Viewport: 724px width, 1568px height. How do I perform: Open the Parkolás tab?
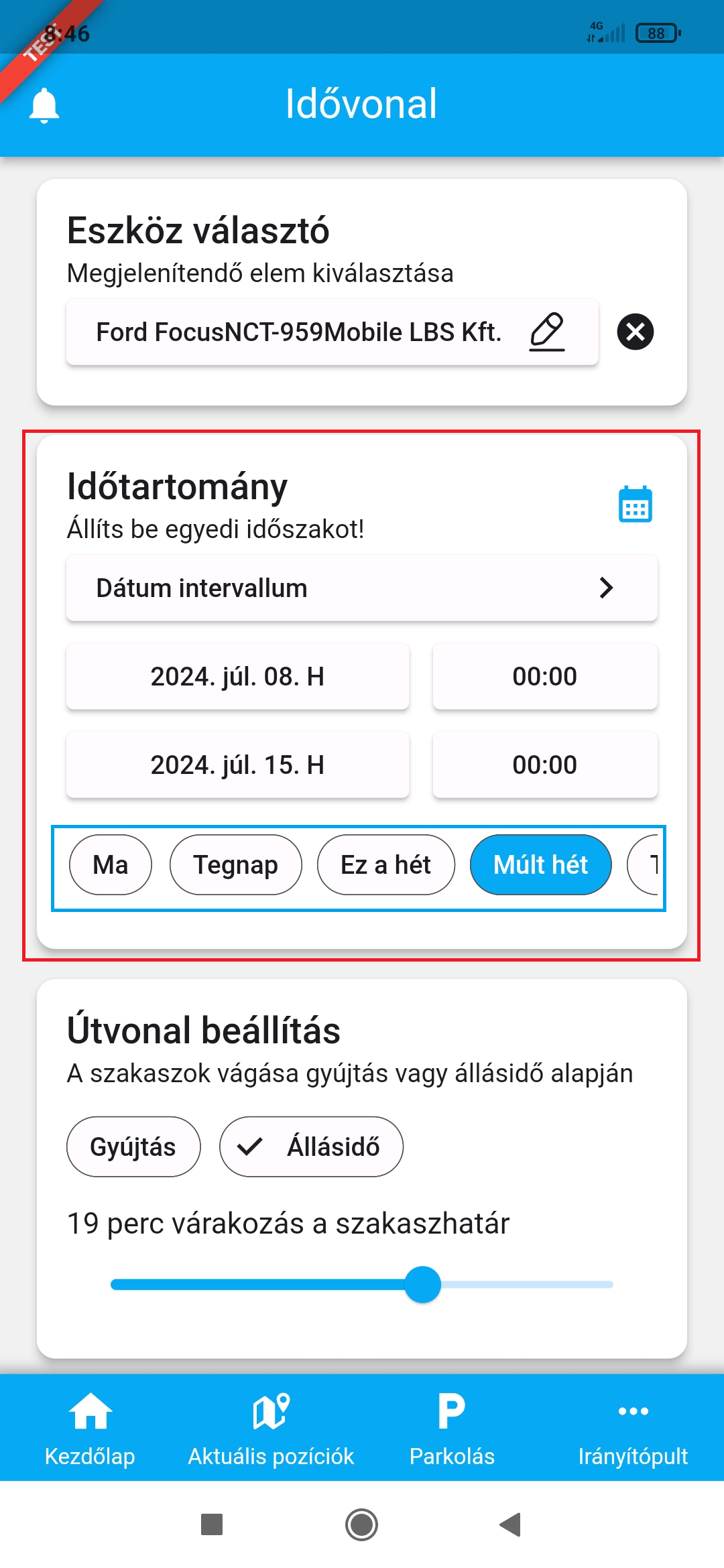click(x=452, y=1427)
